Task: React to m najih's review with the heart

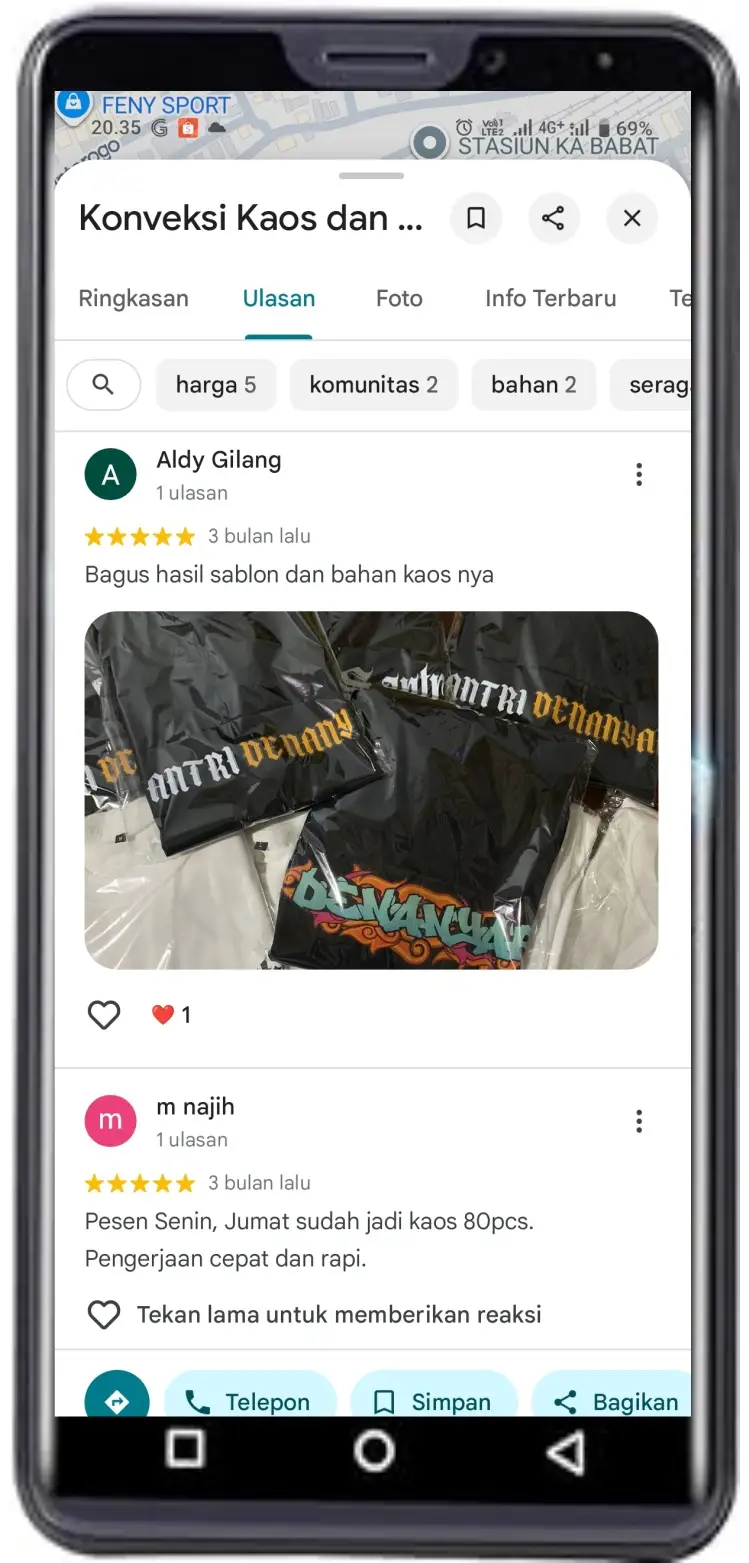Action: pyautogui.click(x=104, y=1314)
